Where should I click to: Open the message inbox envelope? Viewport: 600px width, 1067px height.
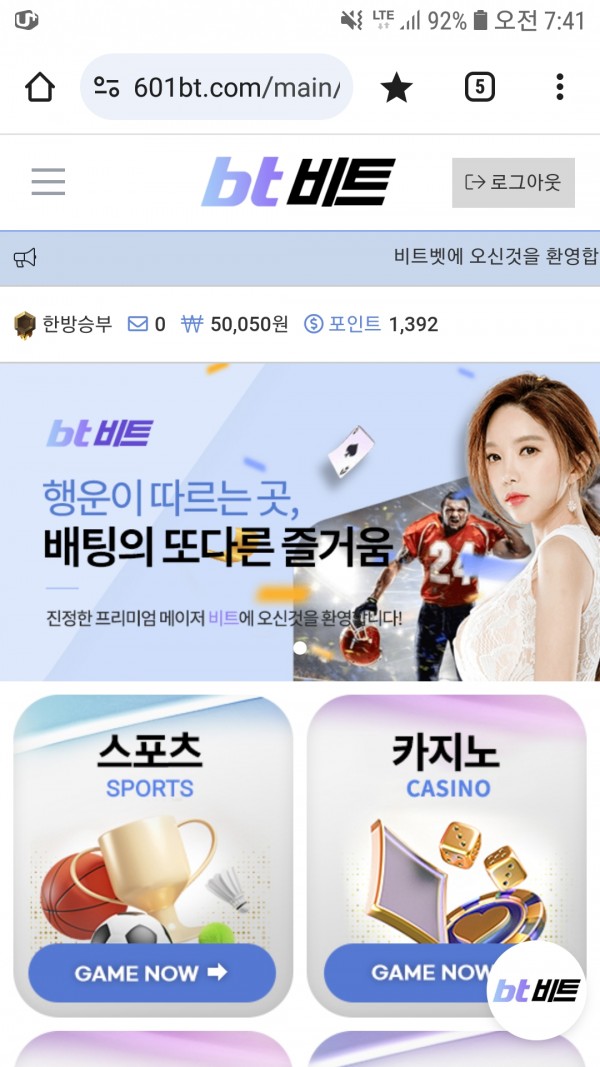coord(146,324)
